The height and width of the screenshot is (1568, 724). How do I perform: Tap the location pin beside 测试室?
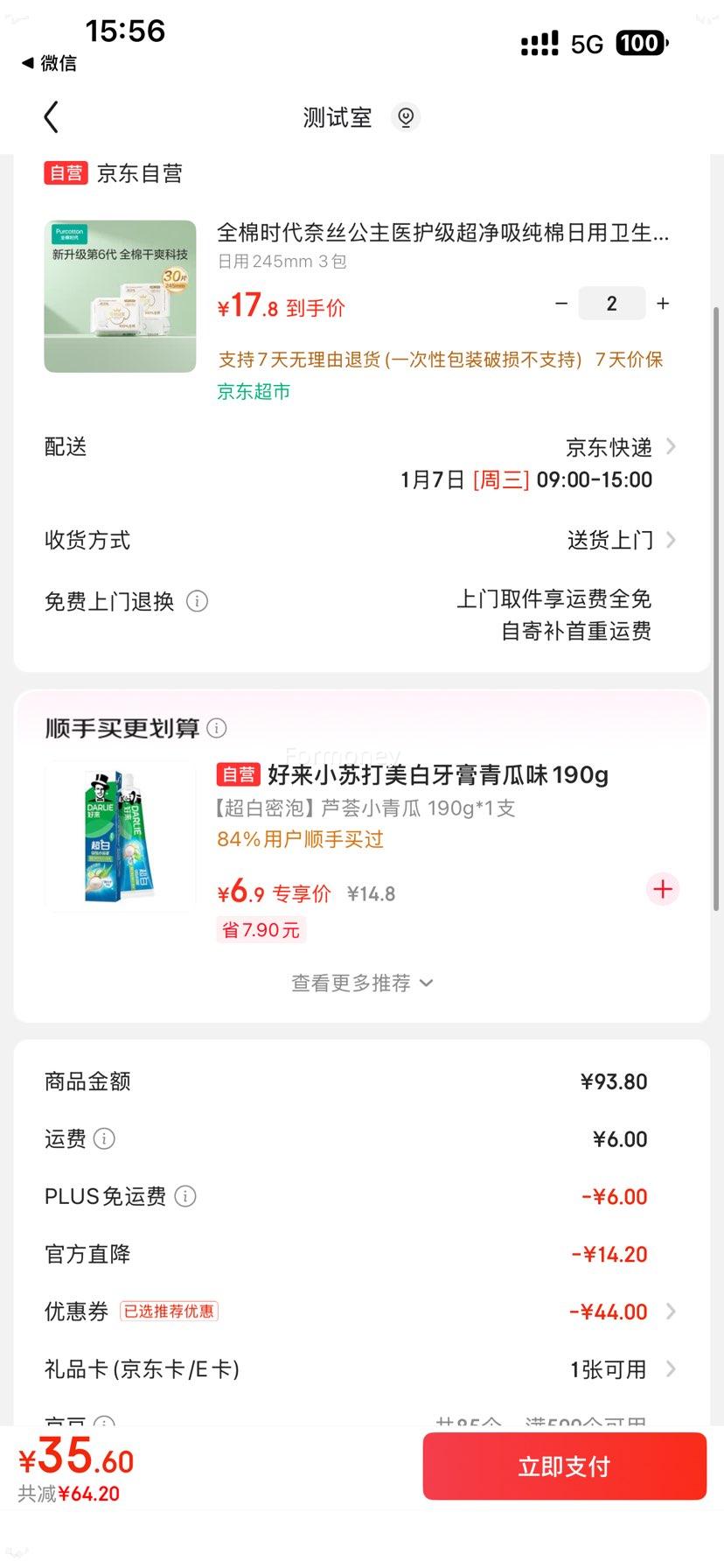(x=405, y=116)
